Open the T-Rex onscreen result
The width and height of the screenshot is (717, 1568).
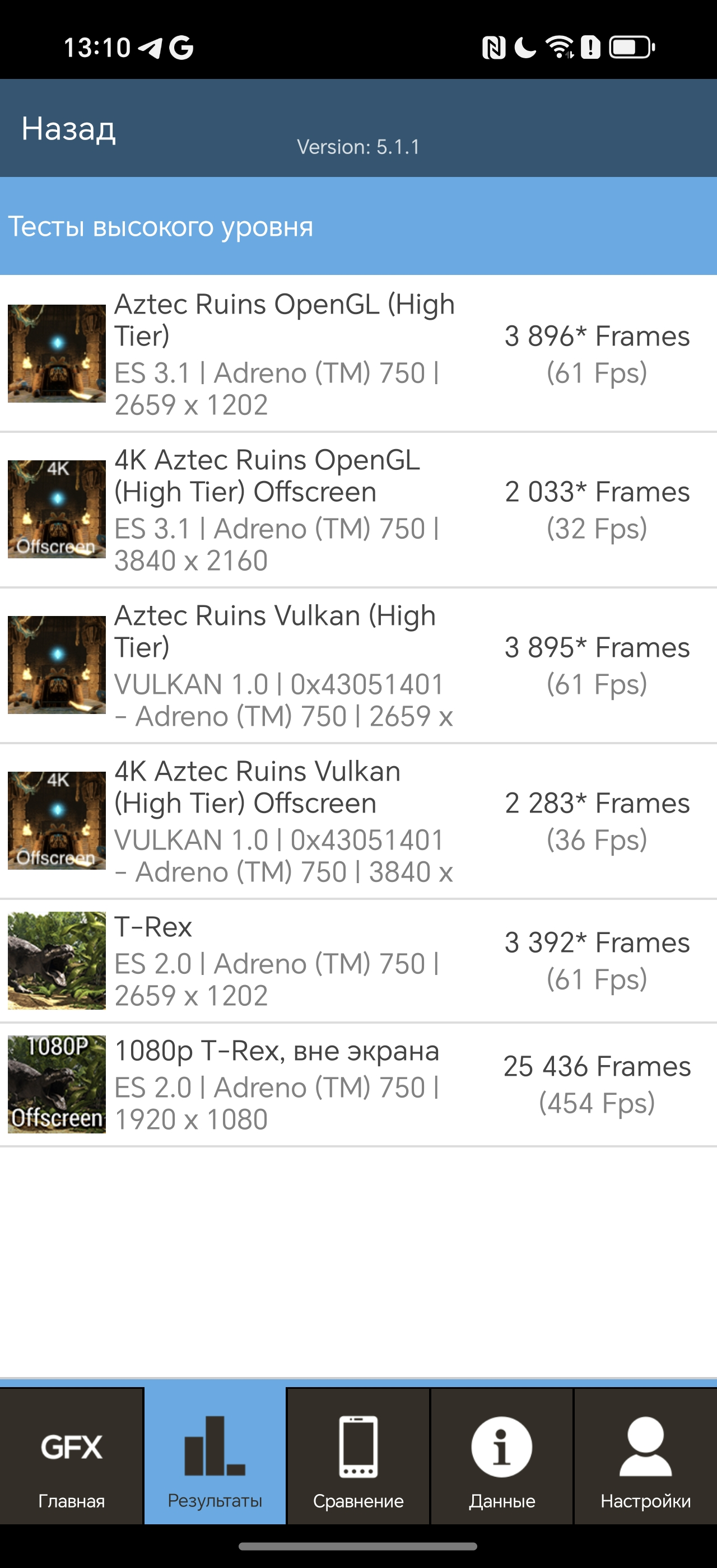(x=358, y=960)
